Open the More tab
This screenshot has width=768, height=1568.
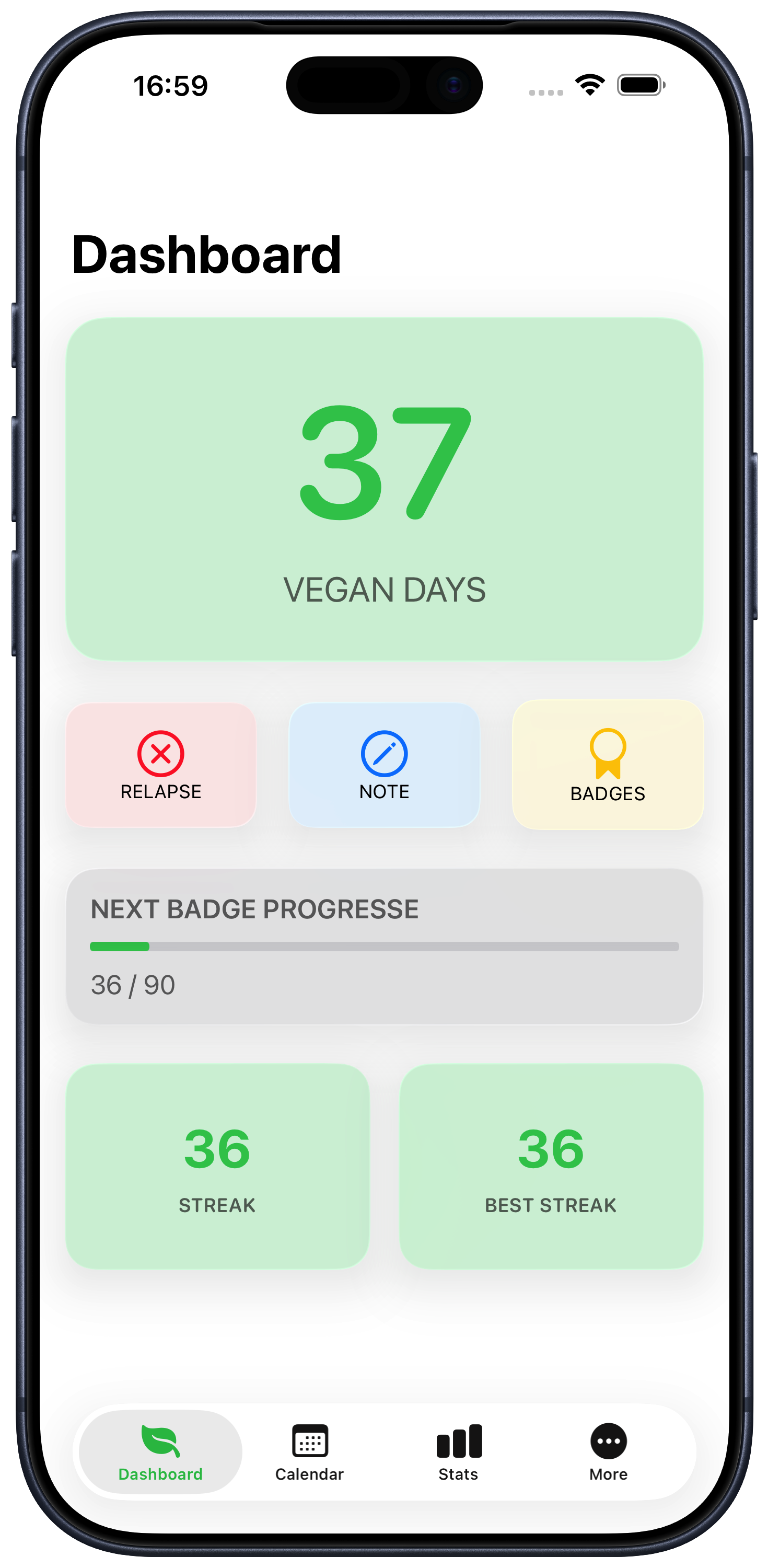608,1455
